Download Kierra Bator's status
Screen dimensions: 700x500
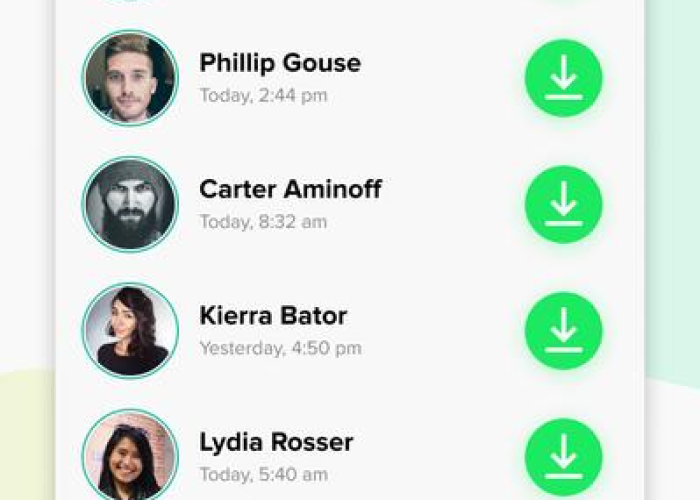tap(563, 330)
